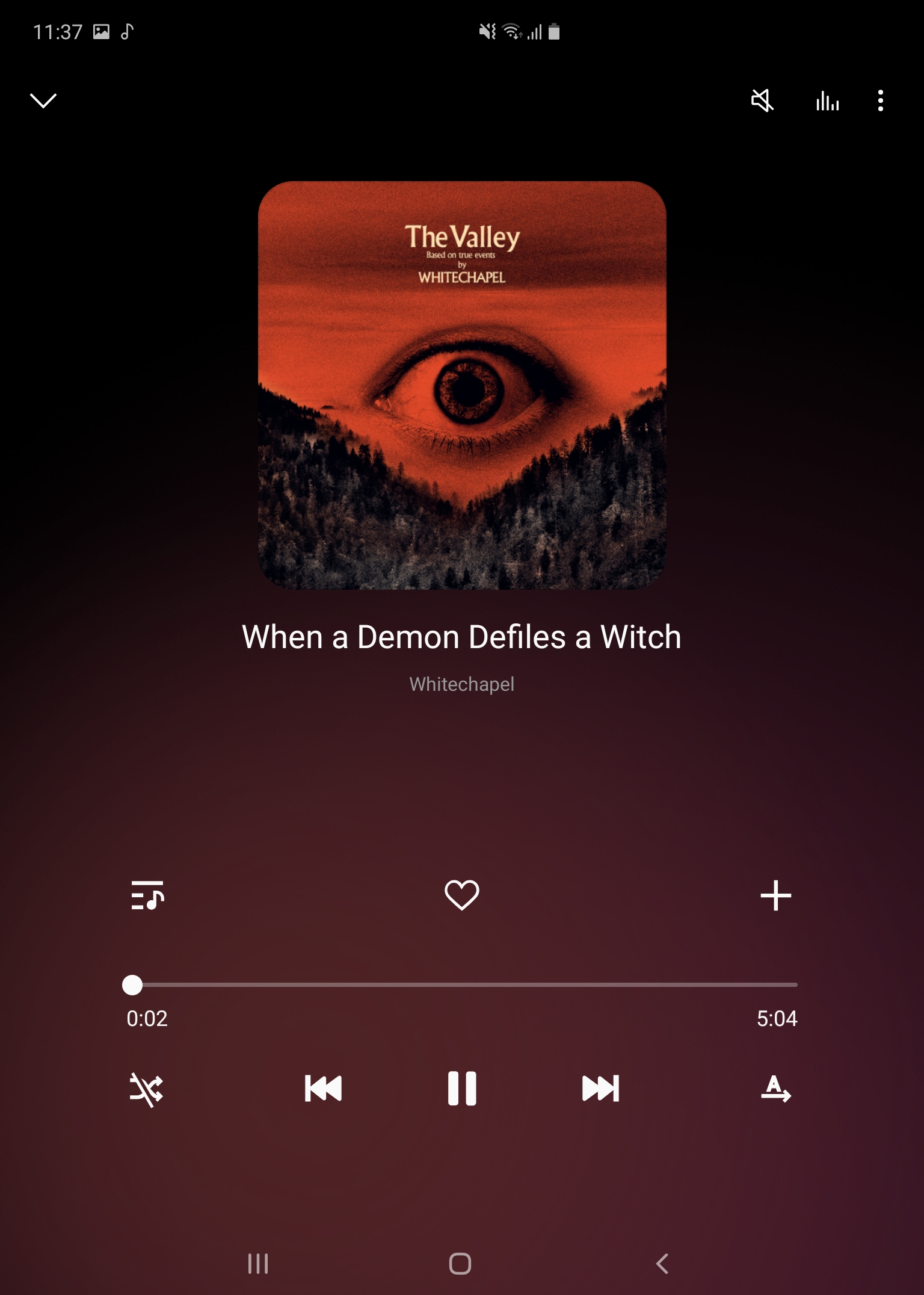
Task: Open the three-dot overflow menu
Action: tap(880, 100)
